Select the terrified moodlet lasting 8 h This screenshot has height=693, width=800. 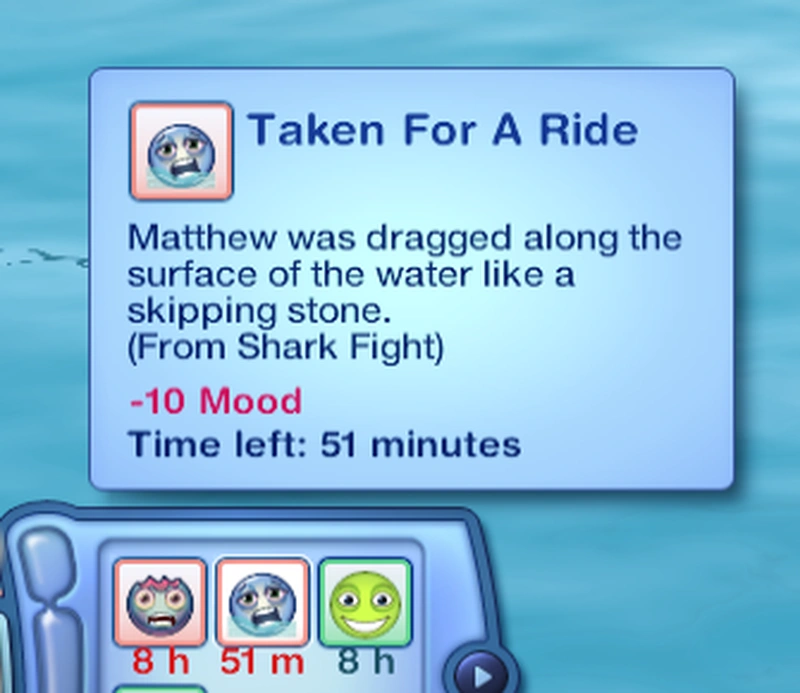pos(160,602)
